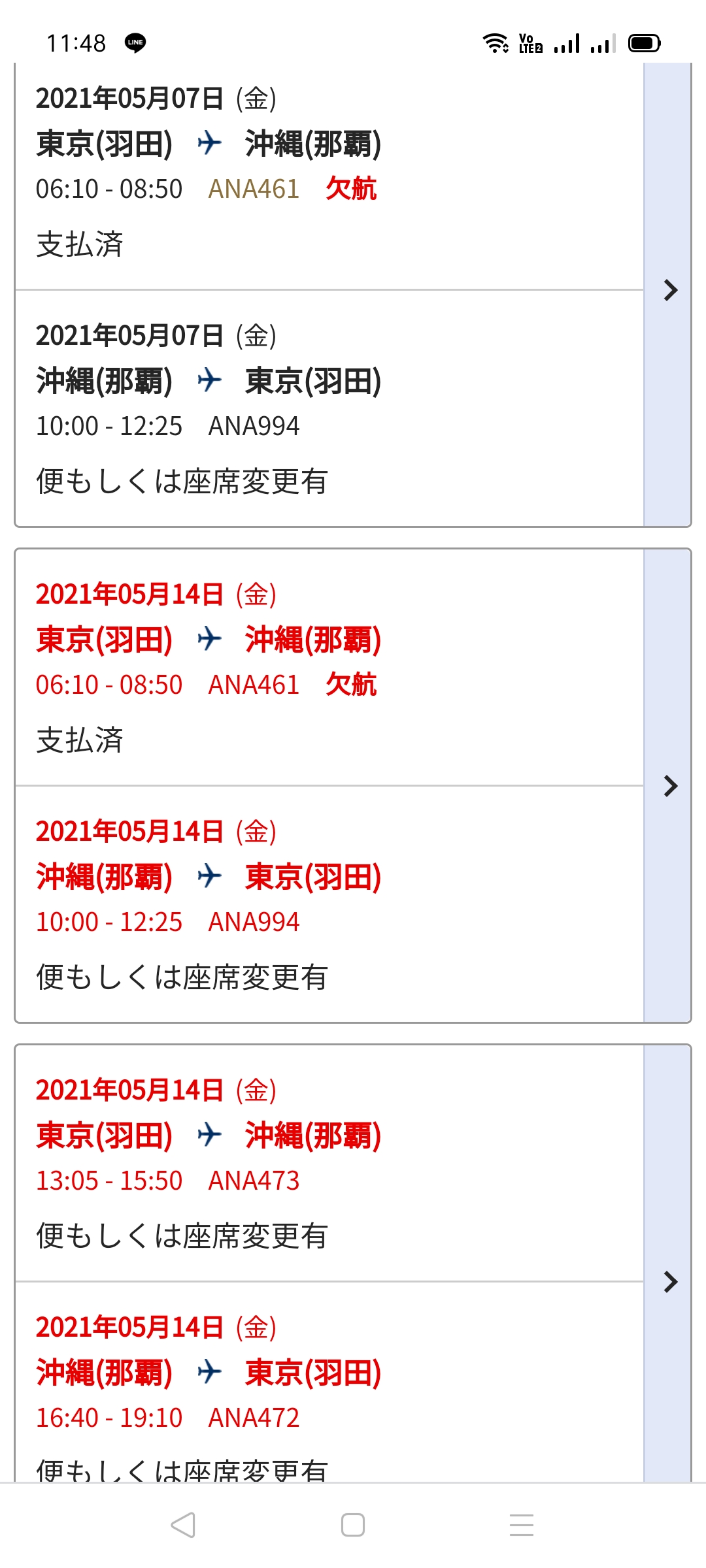The width and height of the screenshot is (706, 1568).
Task: Go to the home screen
Action: click(x=353, y=1525)
